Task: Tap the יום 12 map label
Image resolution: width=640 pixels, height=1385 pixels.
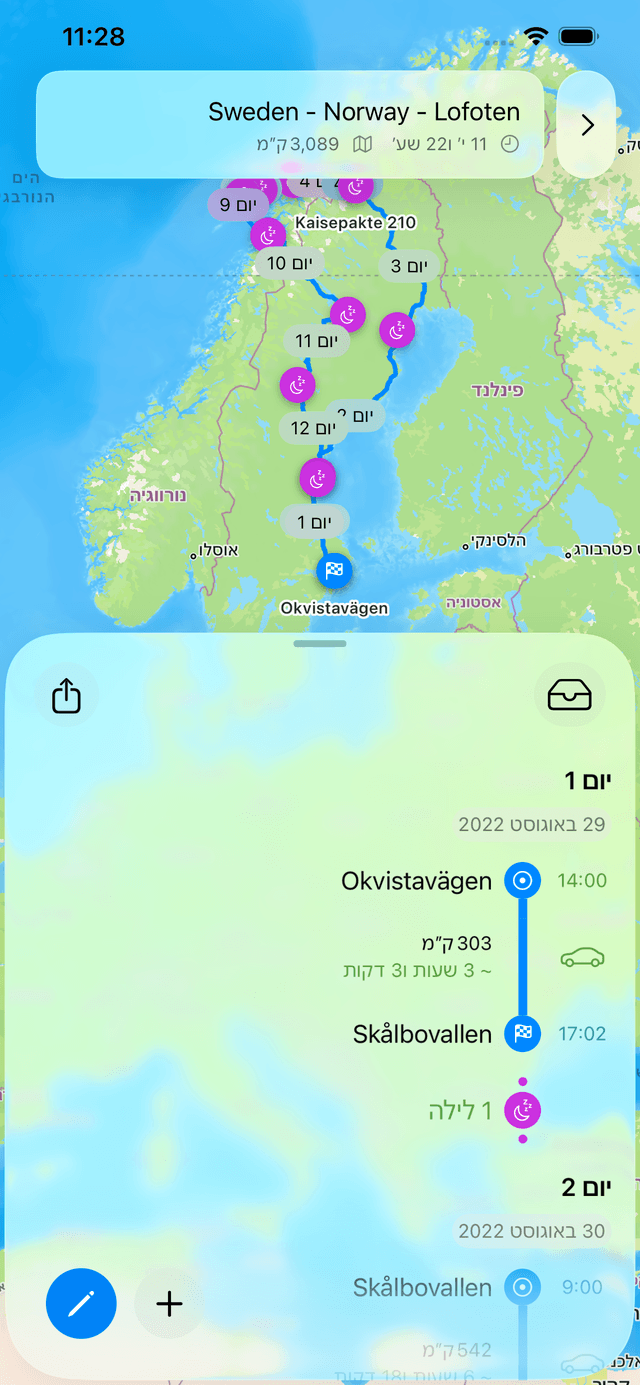Action: (313, 428)
